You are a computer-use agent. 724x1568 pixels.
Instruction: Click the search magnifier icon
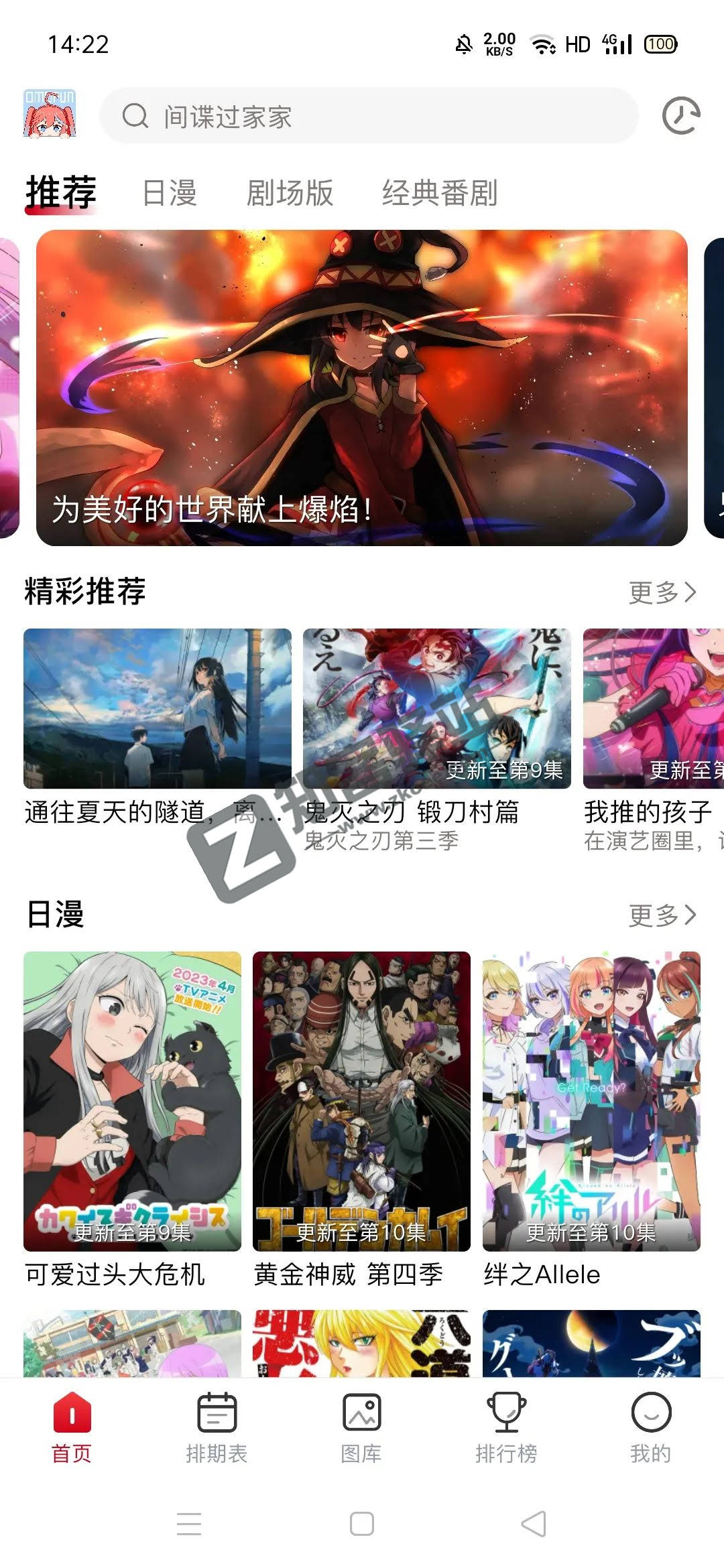tap(135, 118)
